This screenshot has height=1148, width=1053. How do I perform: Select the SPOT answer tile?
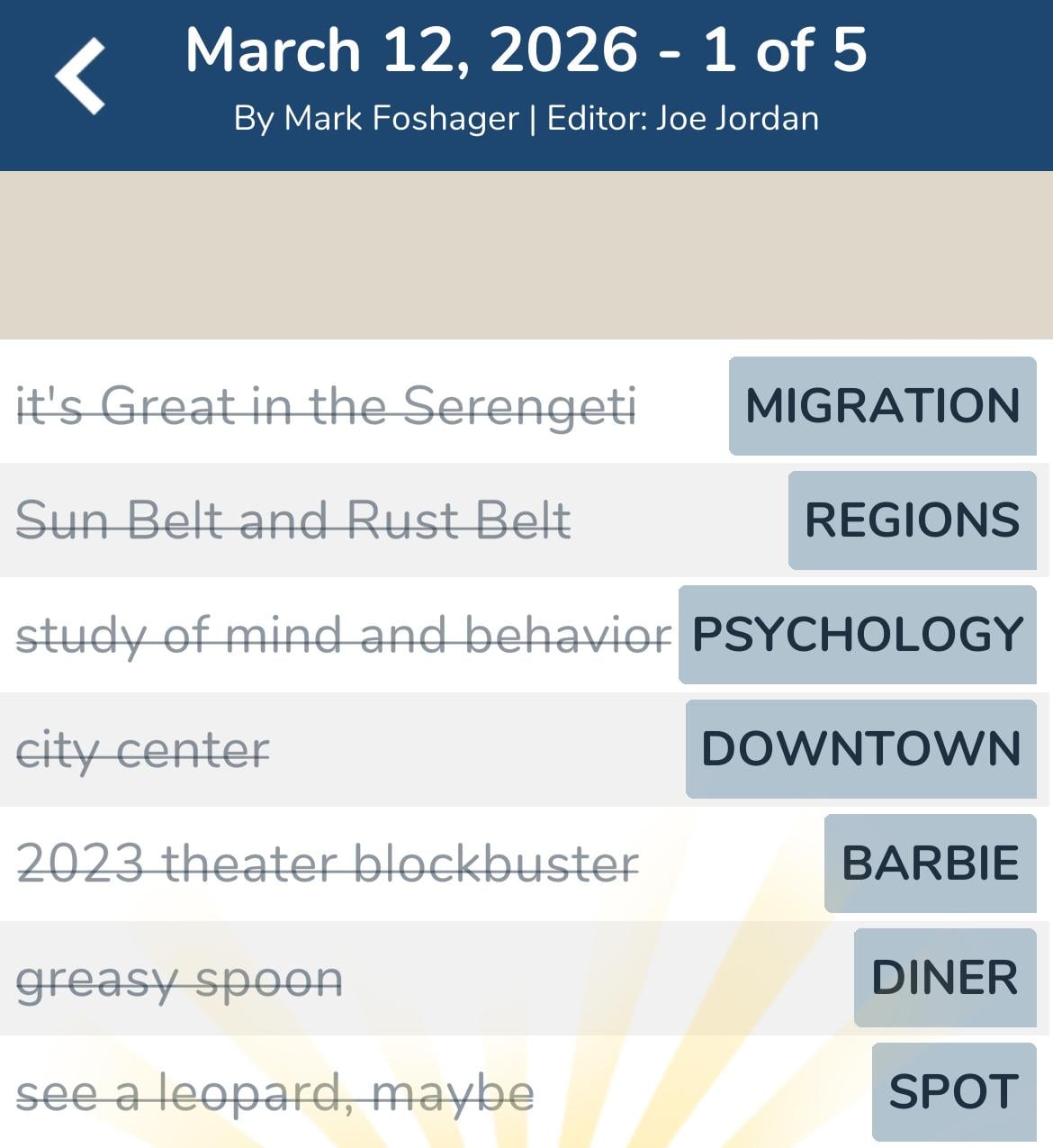pyautogui.click(x=951, y=1091)
